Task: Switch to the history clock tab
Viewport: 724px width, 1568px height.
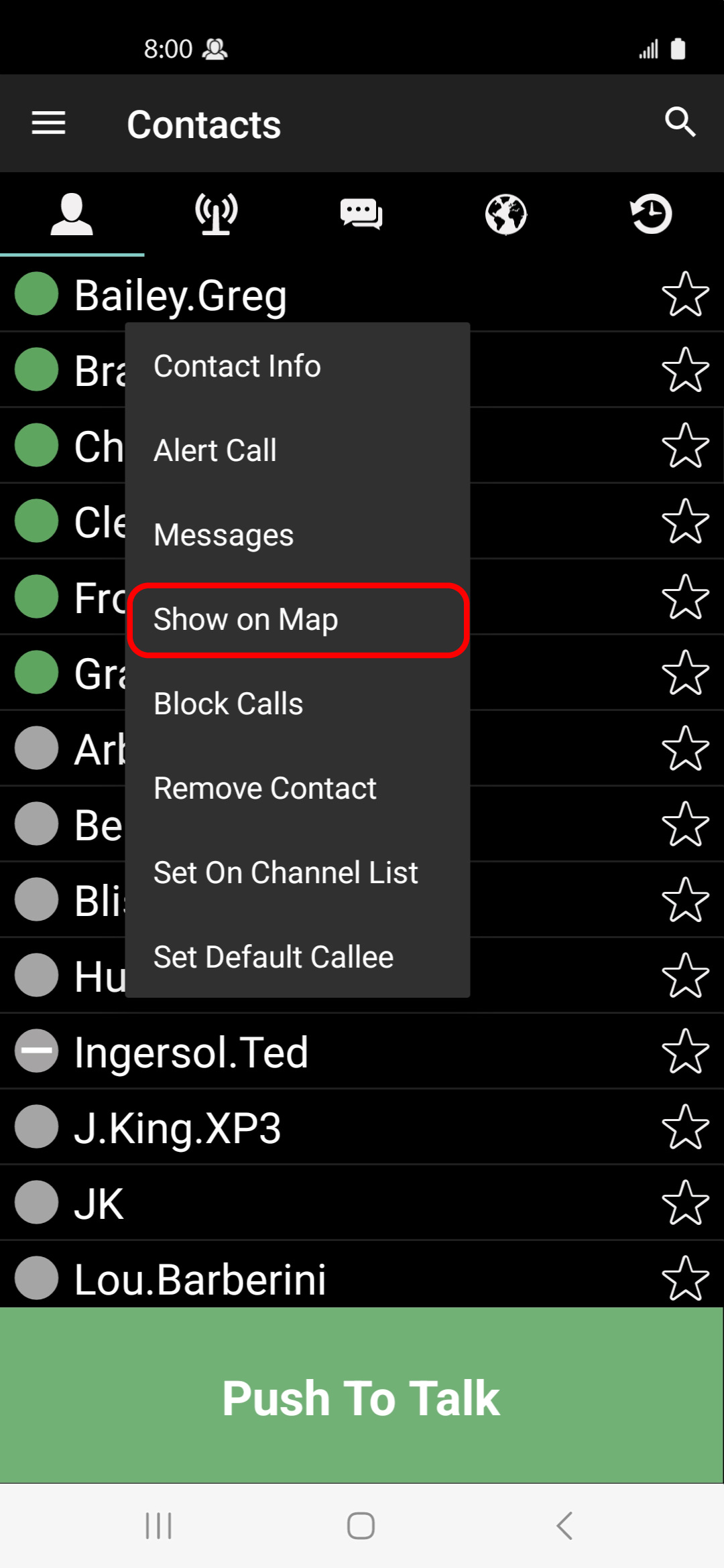Action: 651,214
